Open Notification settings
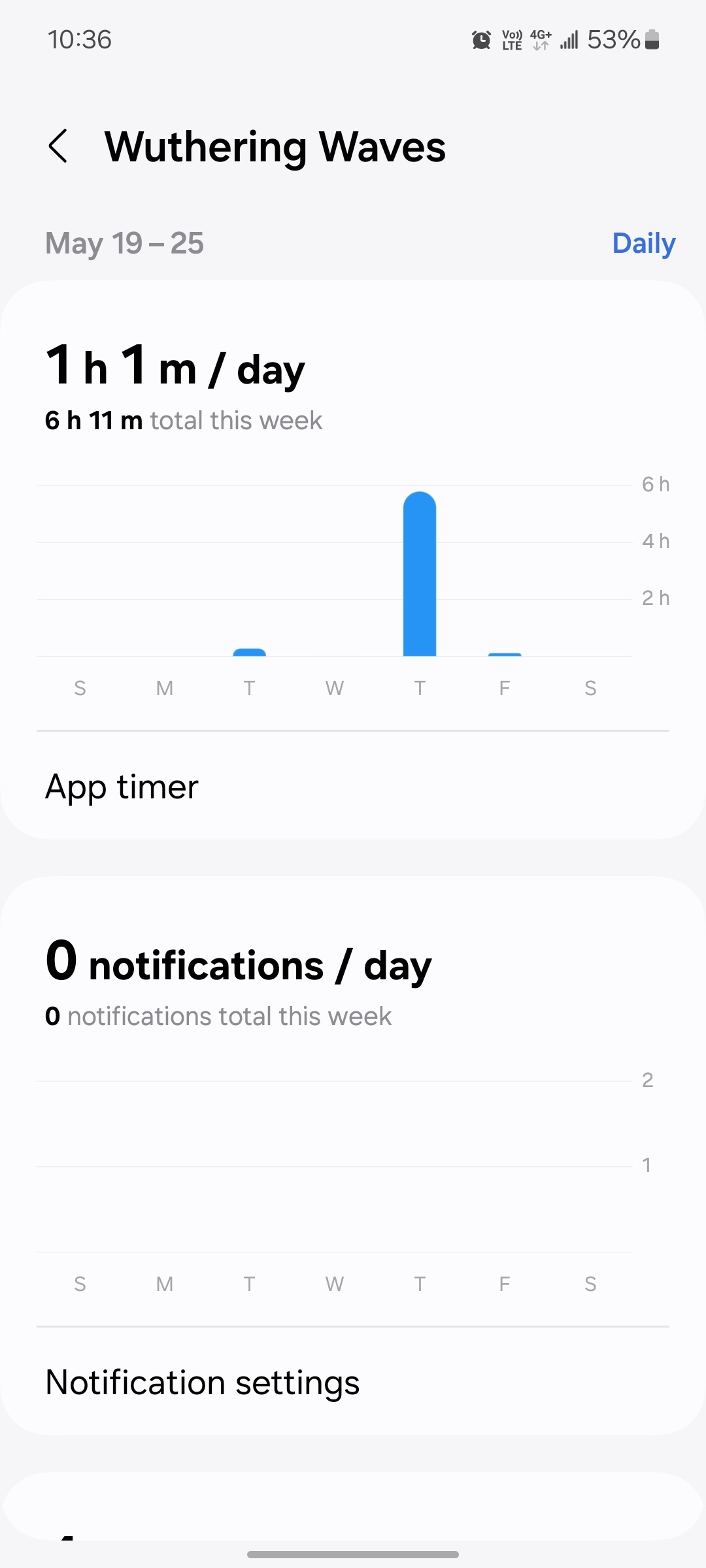Image resolution: width=706 pixels, height=1568 pixels. click(202, 1382)
